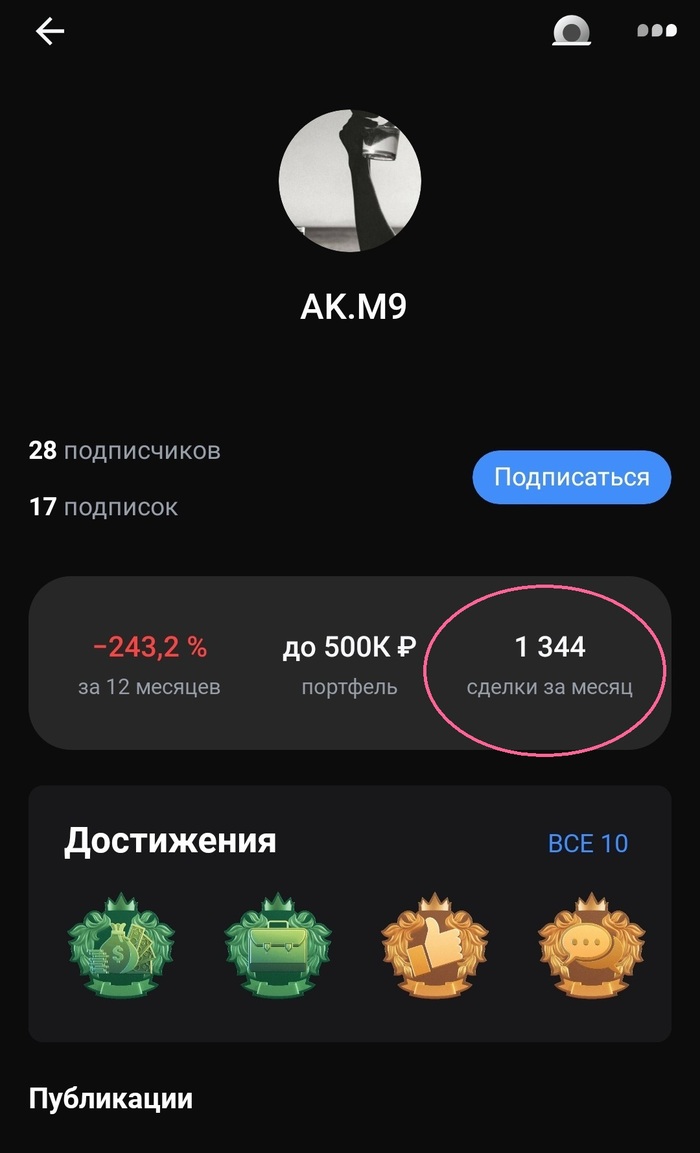
Task: View the 28 подписчиков list
Action: 125,451
